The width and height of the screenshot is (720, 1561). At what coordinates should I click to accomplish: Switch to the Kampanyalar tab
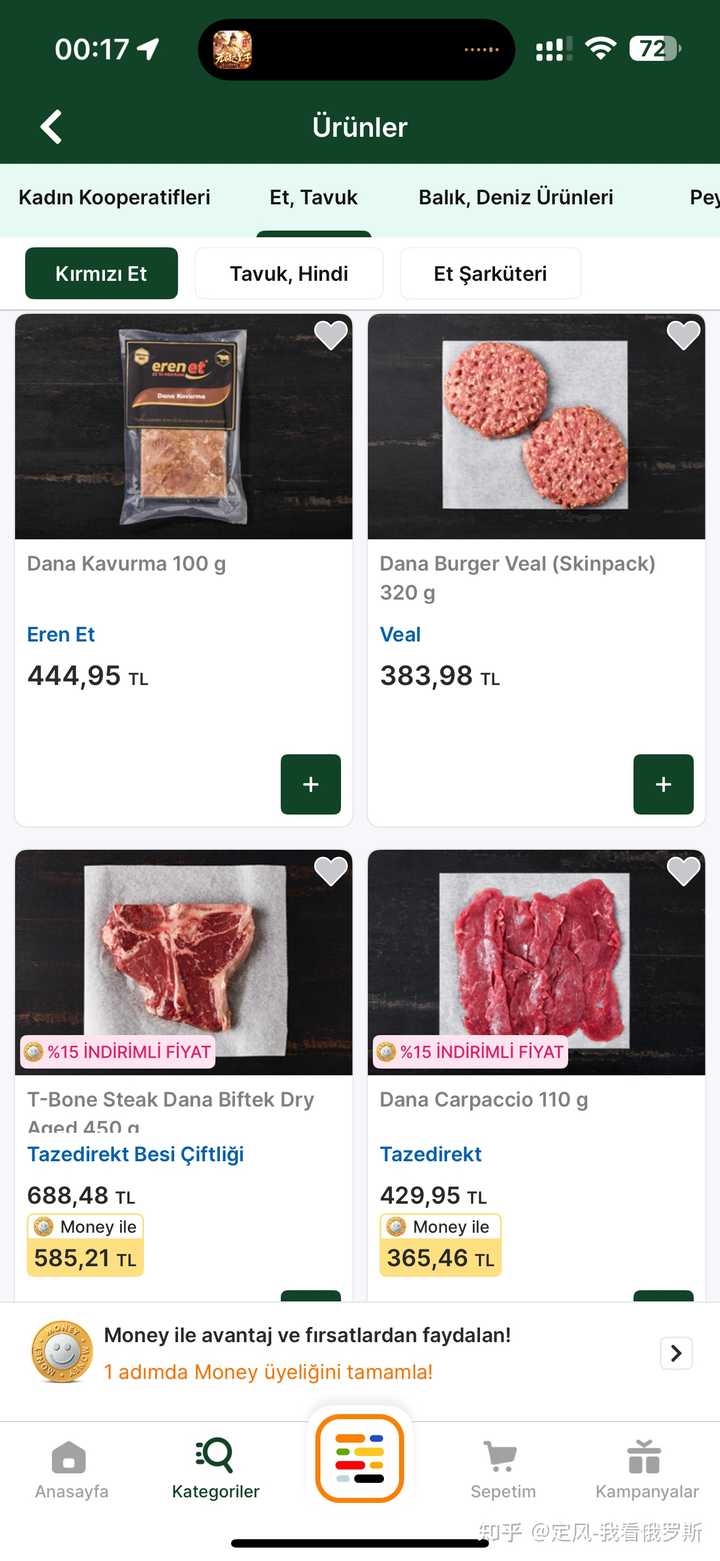click(646, 1469)
